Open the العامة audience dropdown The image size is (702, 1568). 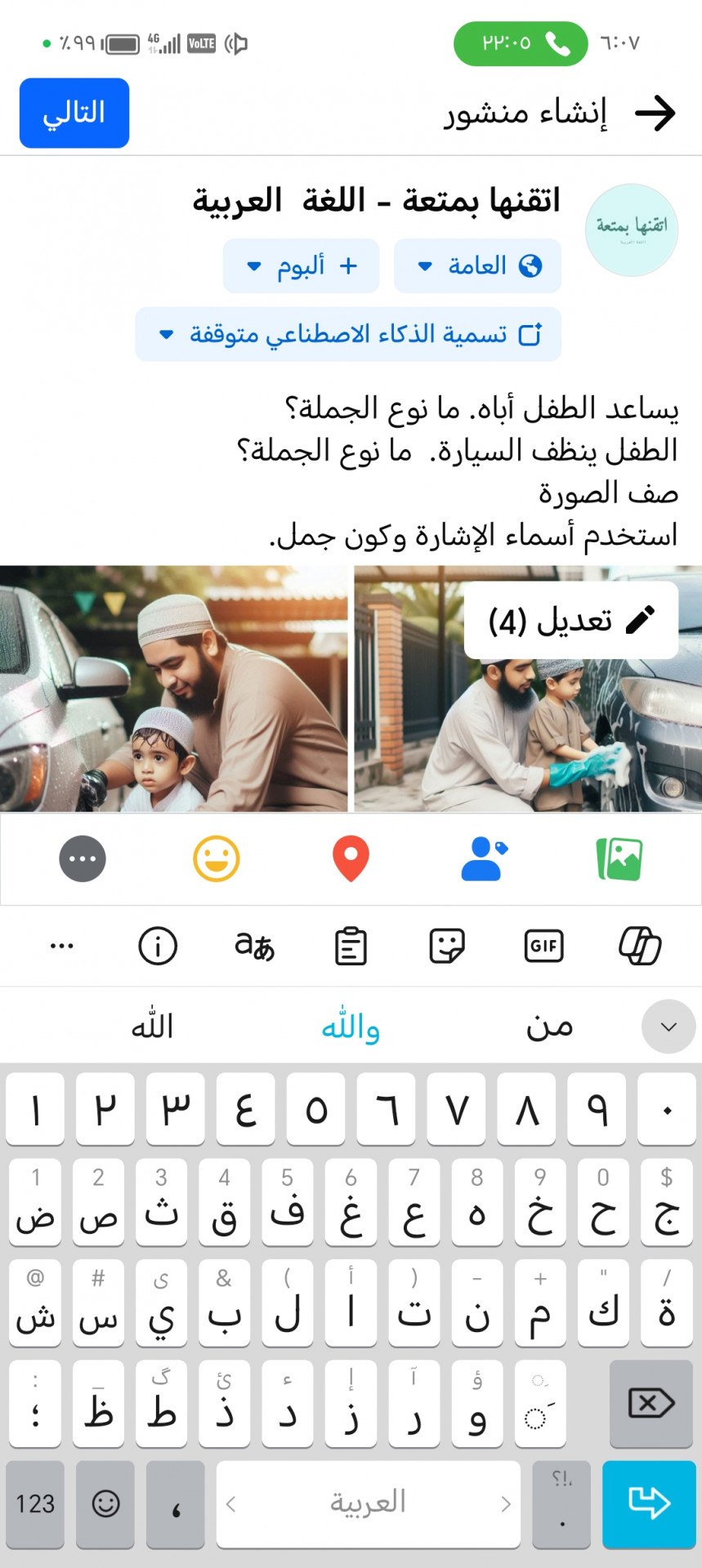(477, 265)
